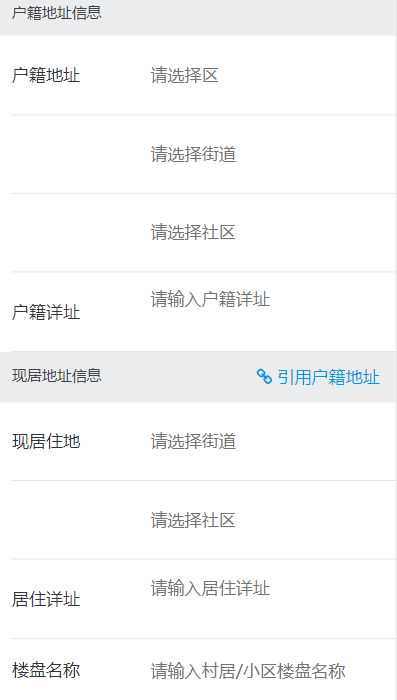Choose the street under 户籍地址
Viewport: 397px width, 700px height.
270,154
